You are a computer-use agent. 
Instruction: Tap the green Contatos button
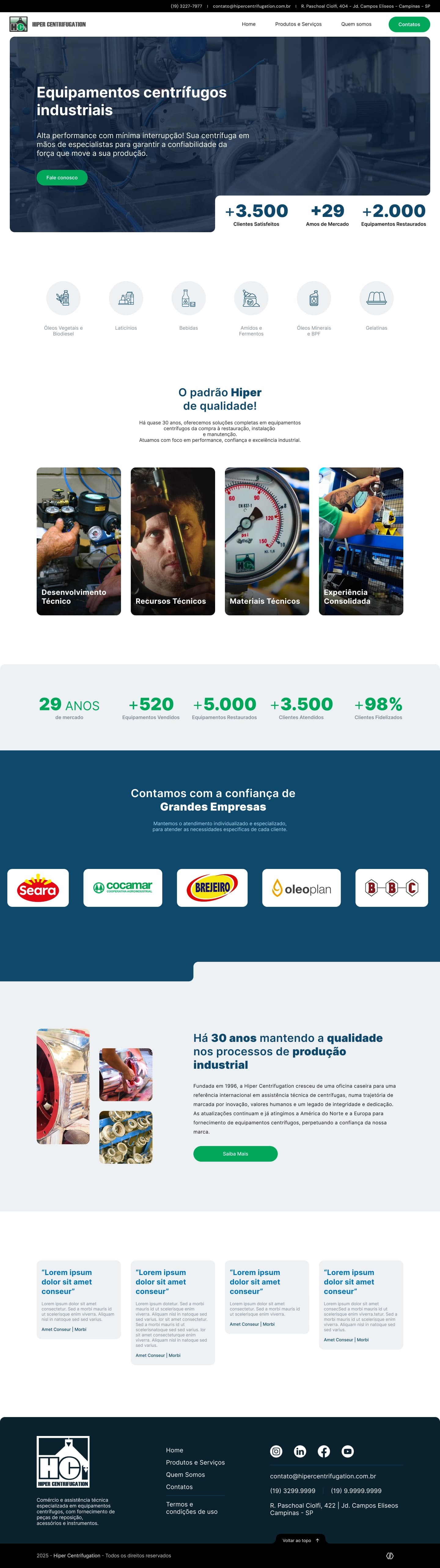tap(409, 24)
